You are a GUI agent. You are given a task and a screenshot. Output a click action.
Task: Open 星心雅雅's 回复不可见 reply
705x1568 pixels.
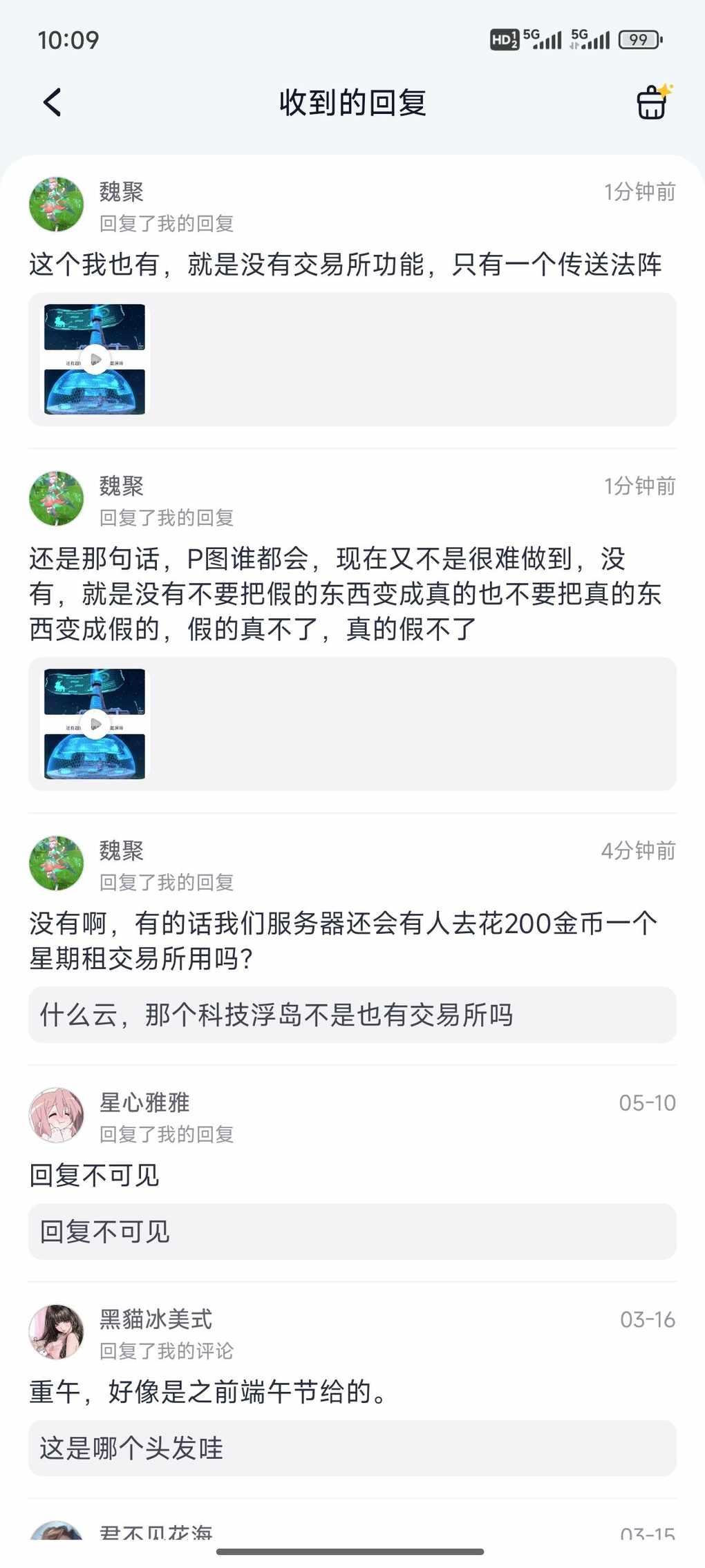coord(94,1175)
